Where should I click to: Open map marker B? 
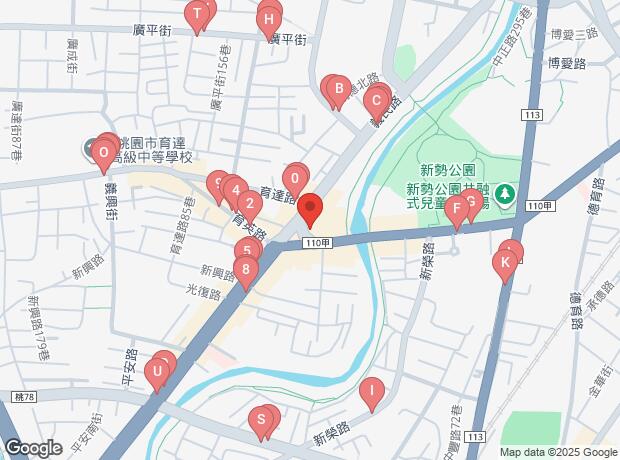point(338,91)
